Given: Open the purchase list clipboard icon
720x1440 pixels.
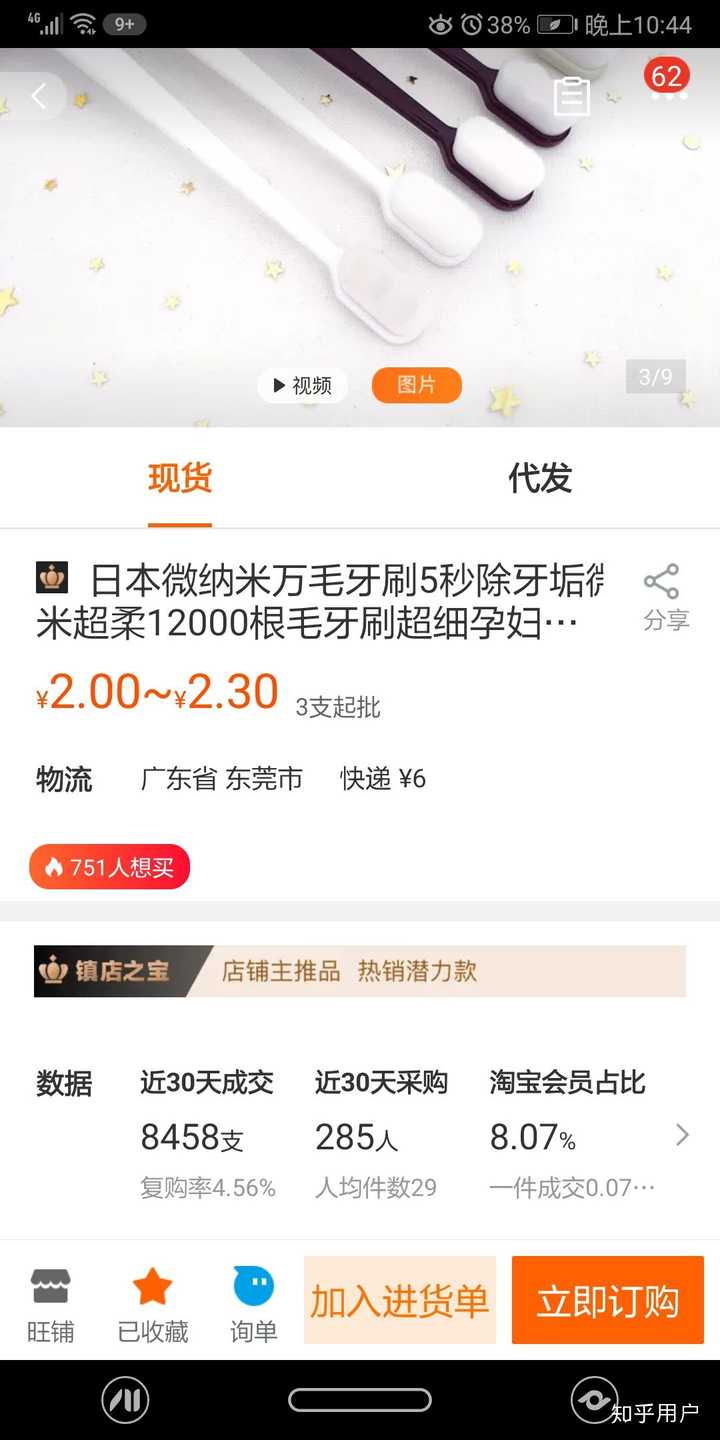Looking at the screenshot, I should click(x=572, y=97).
